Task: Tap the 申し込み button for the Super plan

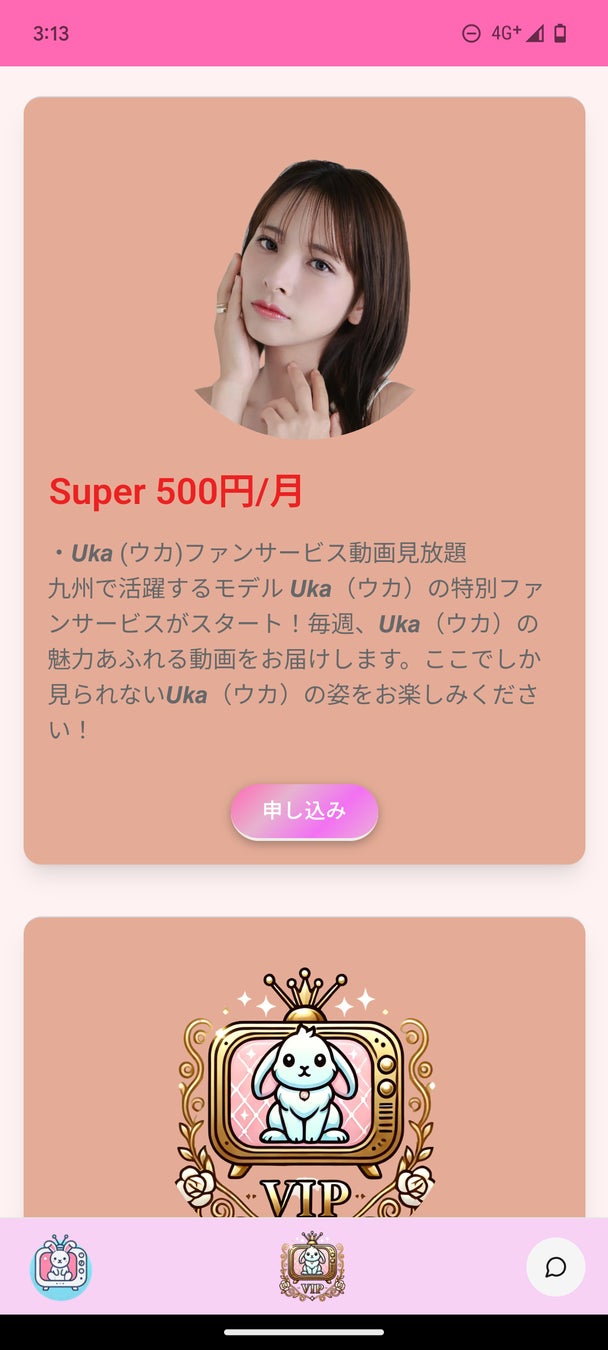Action: tap(304, 811)
